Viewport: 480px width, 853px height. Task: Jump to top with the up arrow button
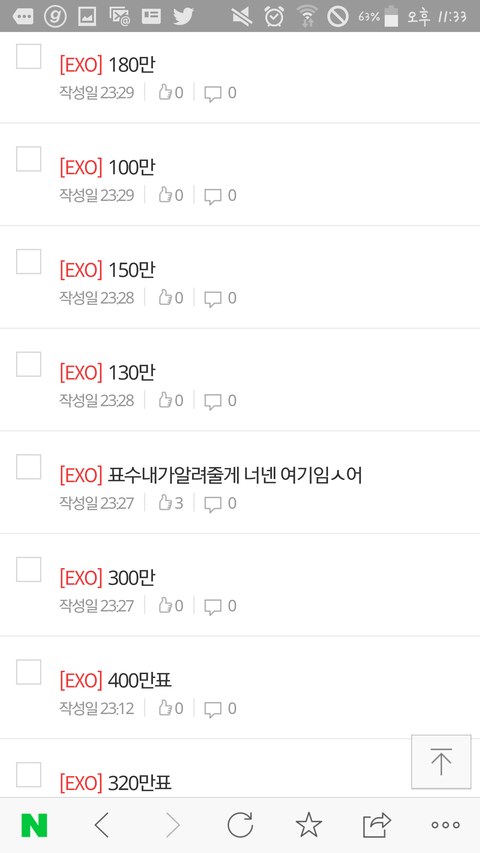pos(441,762)
